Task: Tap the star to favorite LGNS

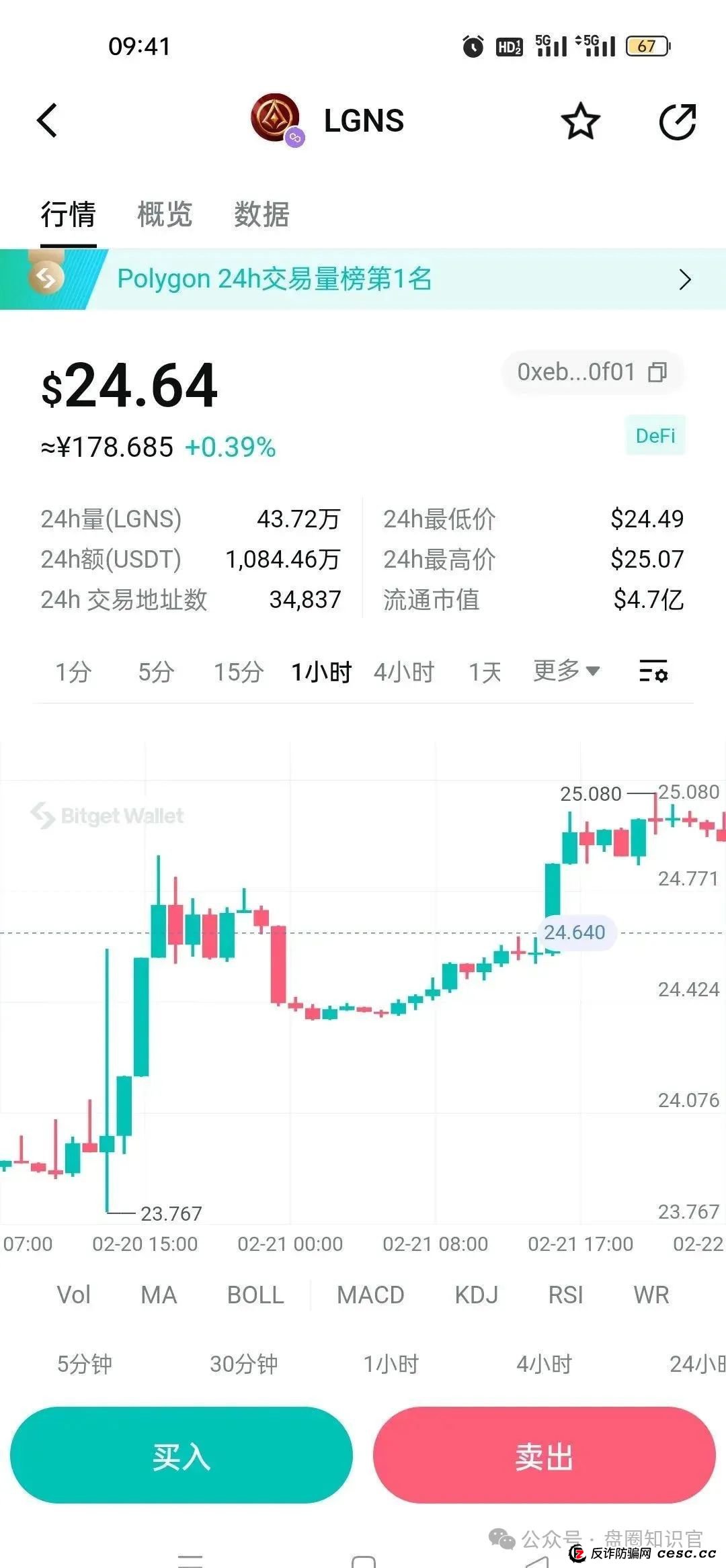Action: pos(579,121)
